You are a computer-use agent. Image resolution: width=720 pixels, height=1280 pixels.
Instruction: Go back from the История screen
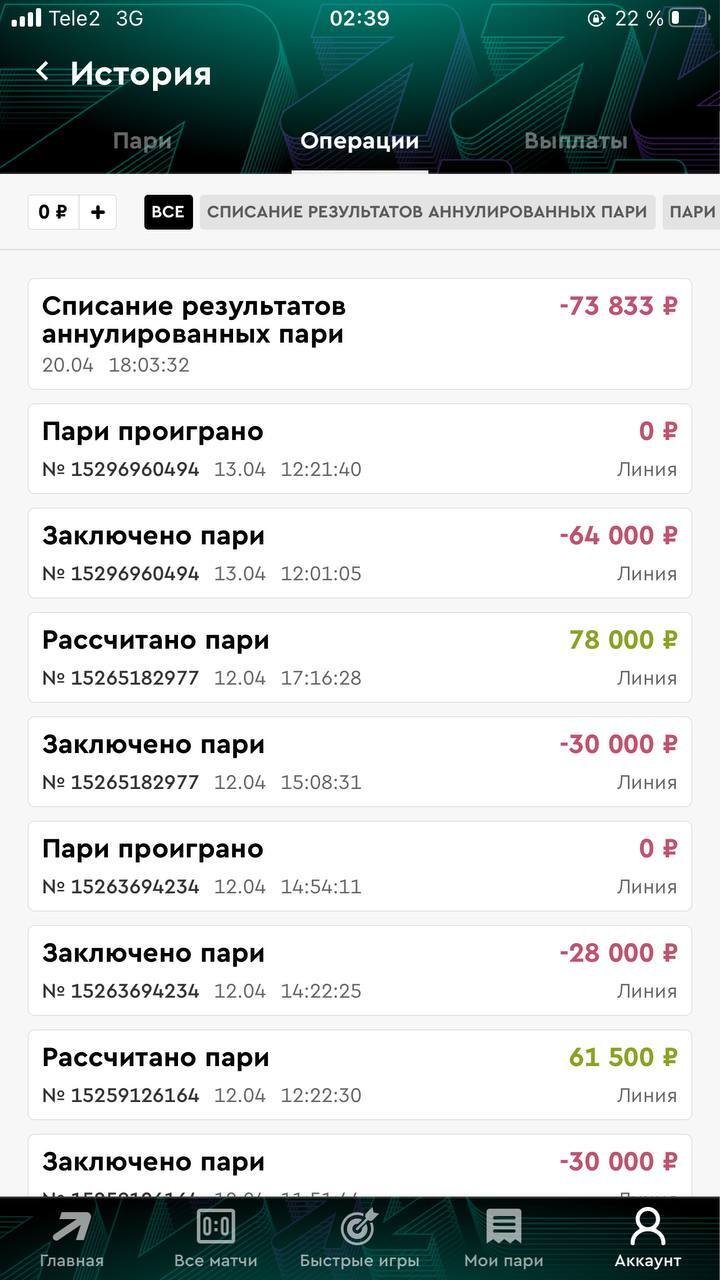42,72
